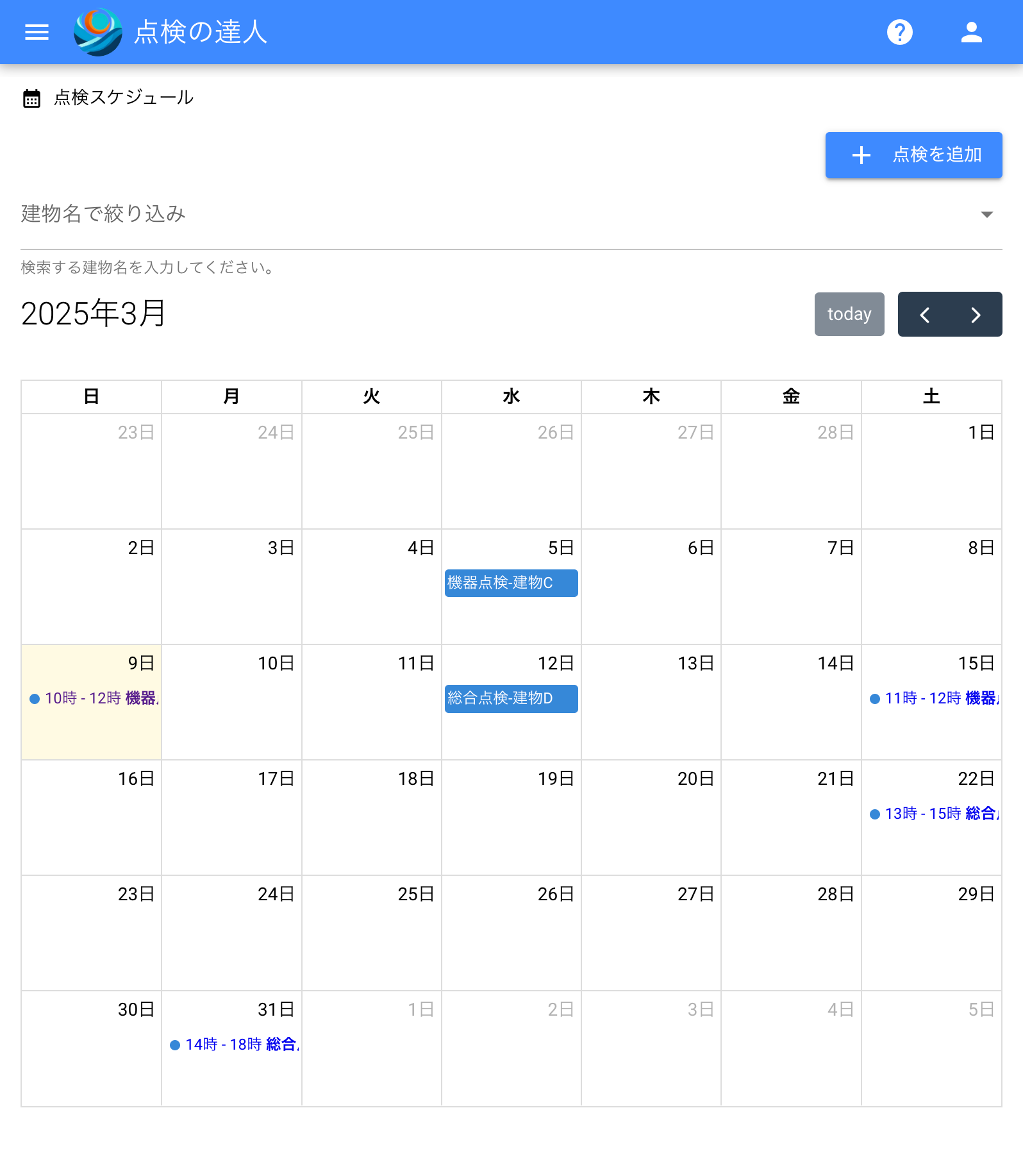This screenshot has width=1023, height=1176.
Task: Expand the 建物名で絞り込み dropdown
Action: click(x=986, y=214)
